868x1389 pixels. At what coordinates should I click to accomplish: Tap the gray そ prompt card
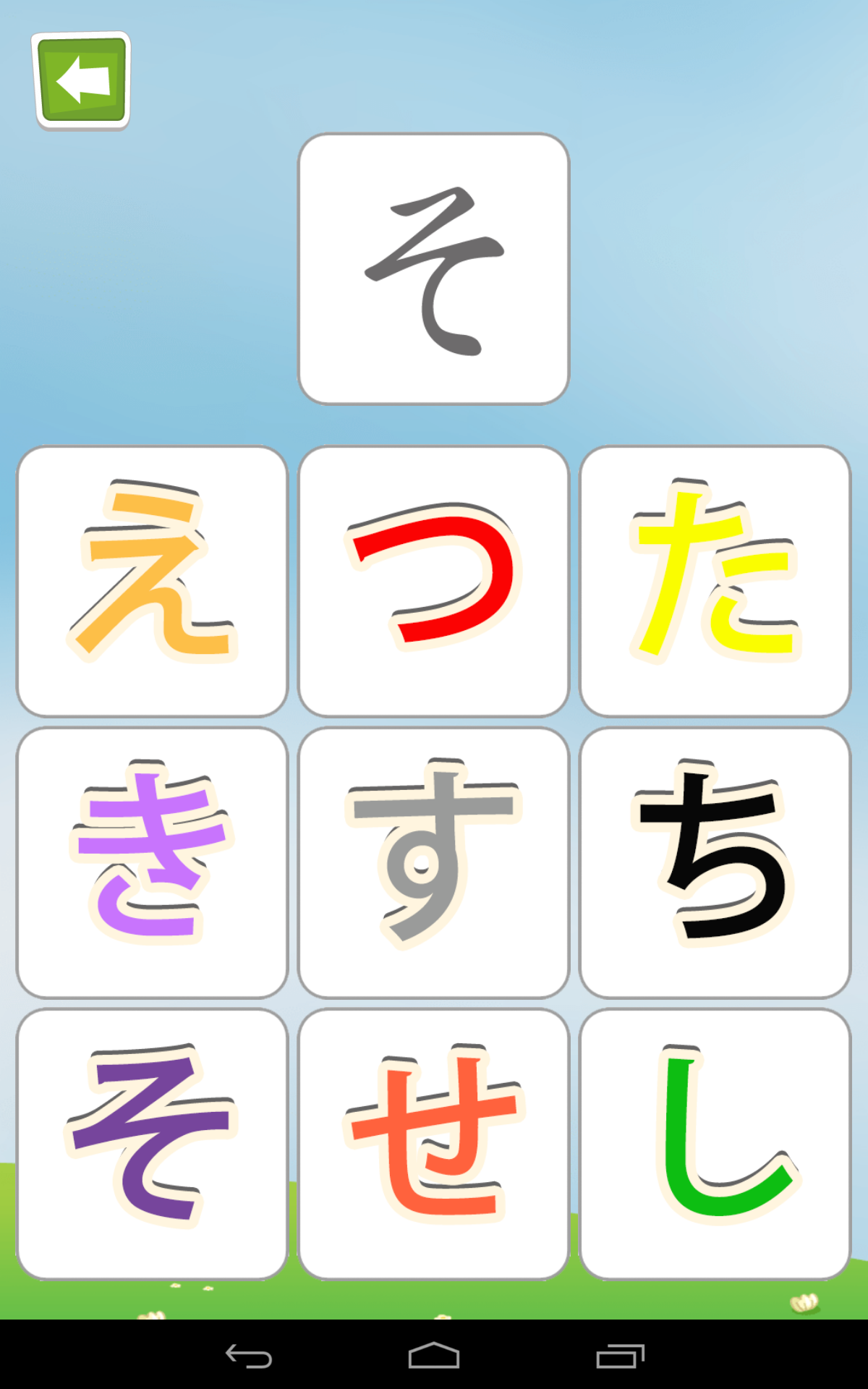pyautogui.click(x=433, y=268)
